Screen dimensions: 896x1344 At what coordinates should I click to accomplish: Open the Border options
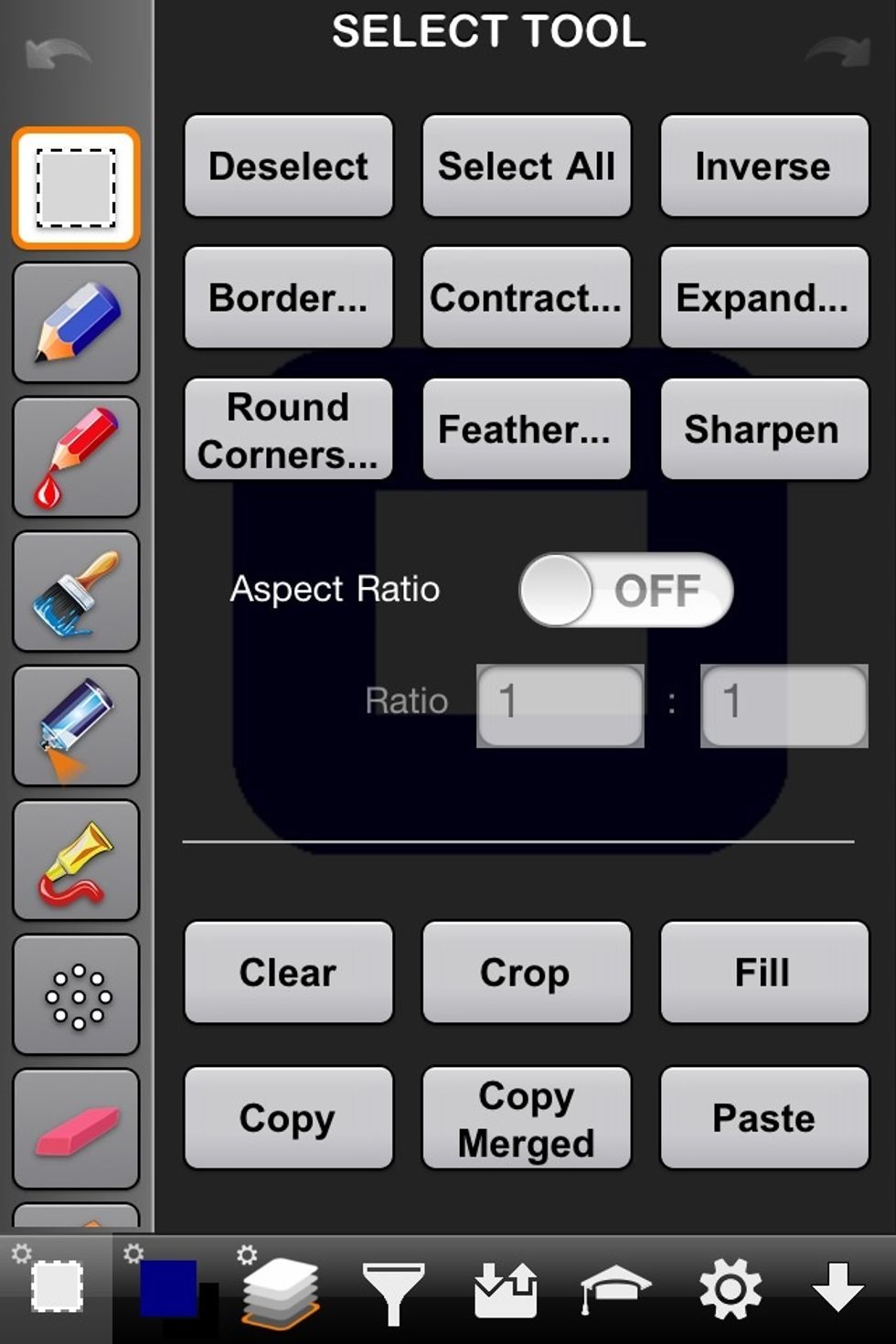point(288,298)
